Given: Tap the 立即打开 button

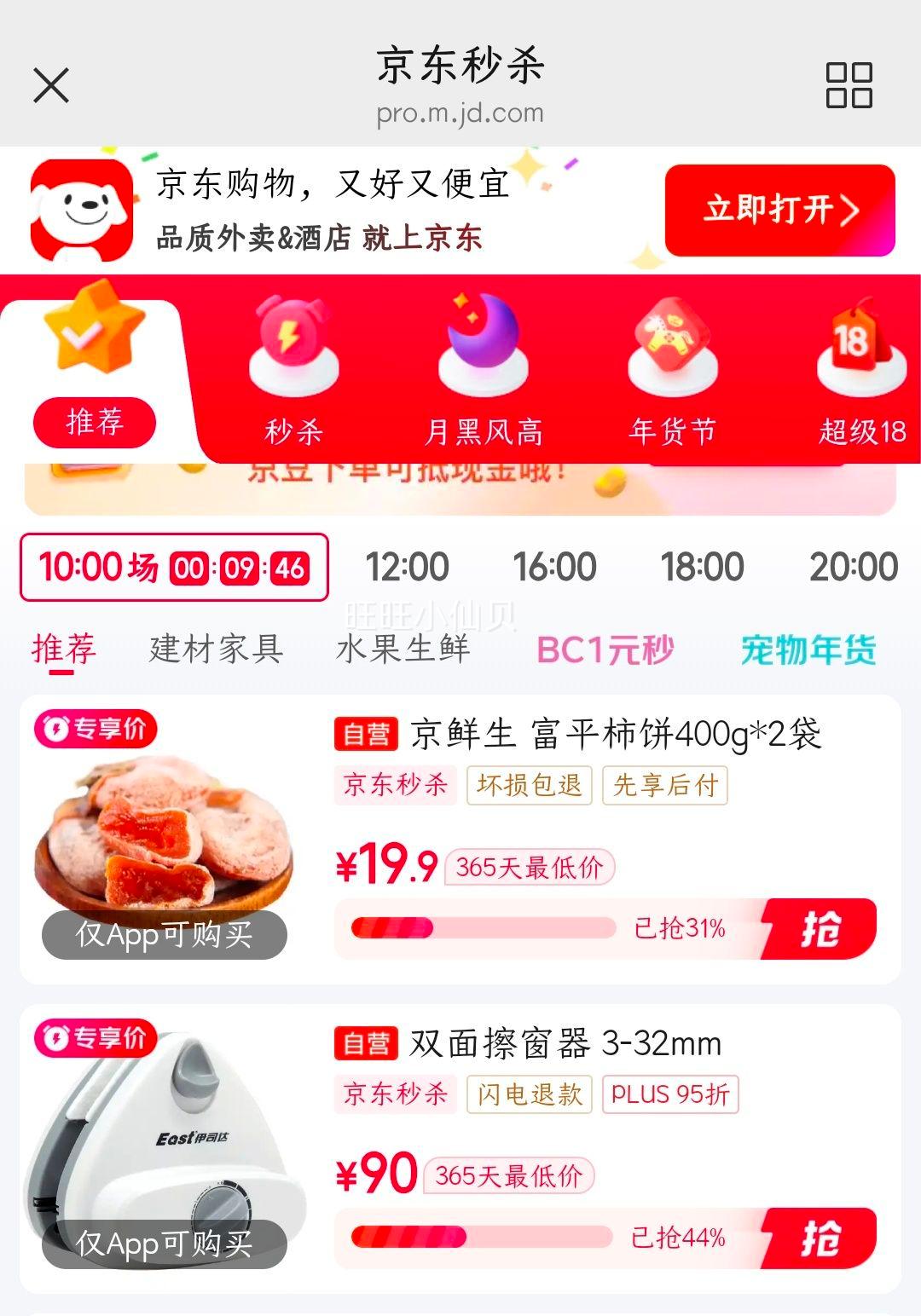Looking at the screenshot, I should point(779,210).
